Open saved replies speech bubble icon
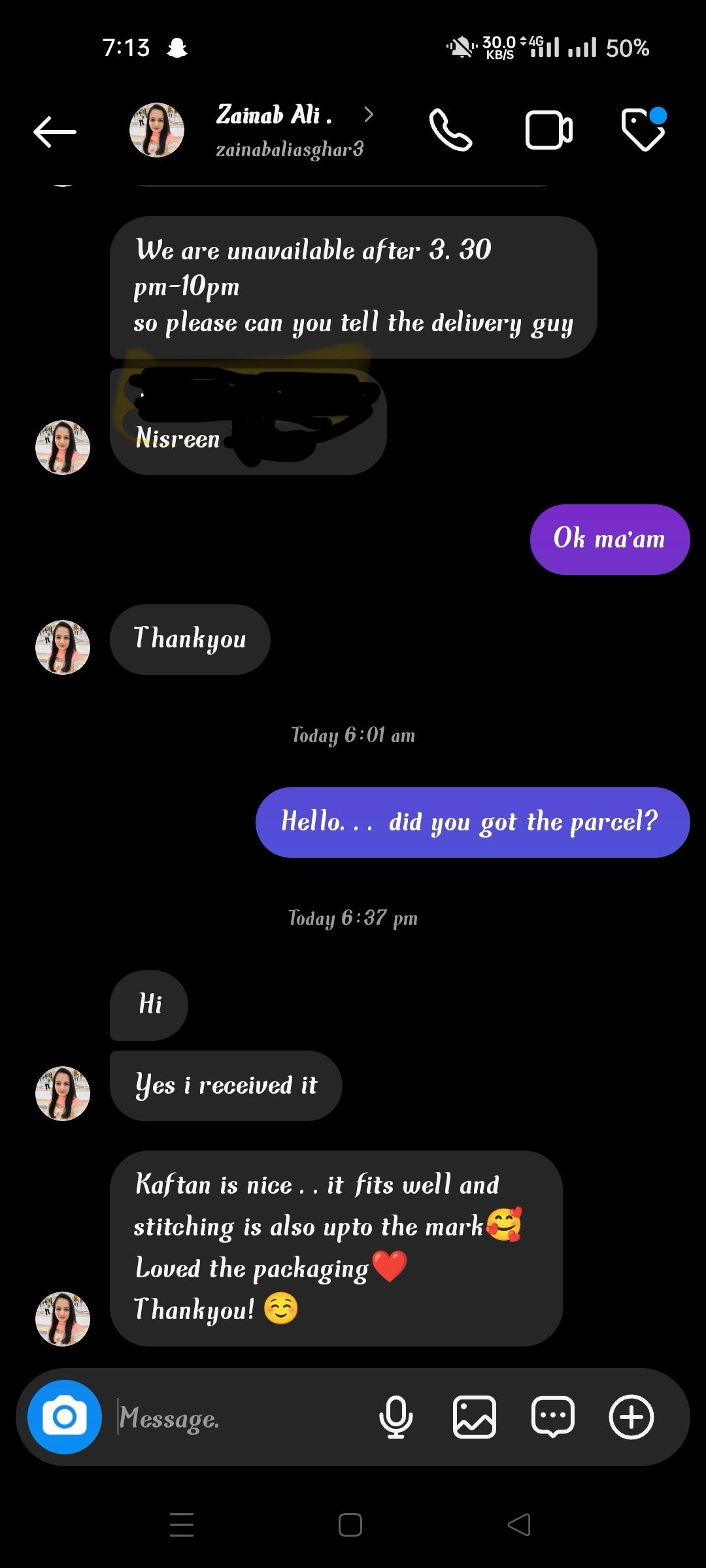706x1568 pixels. click(x=553, y=1416)
